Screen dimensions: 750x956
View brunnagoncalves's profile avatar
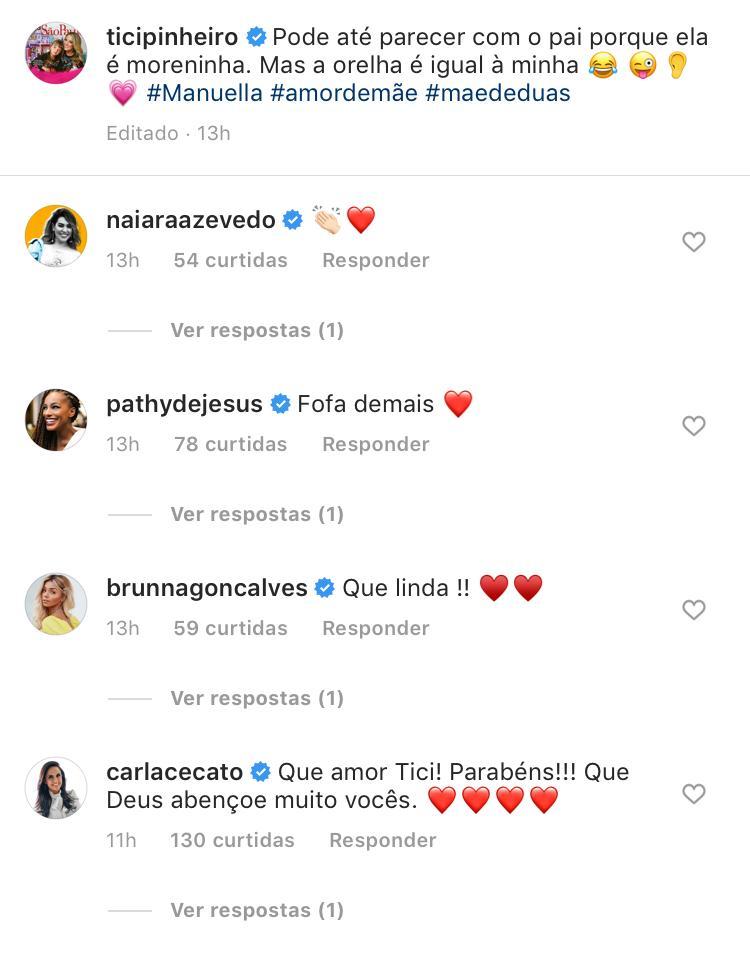[x=56, y=604]
